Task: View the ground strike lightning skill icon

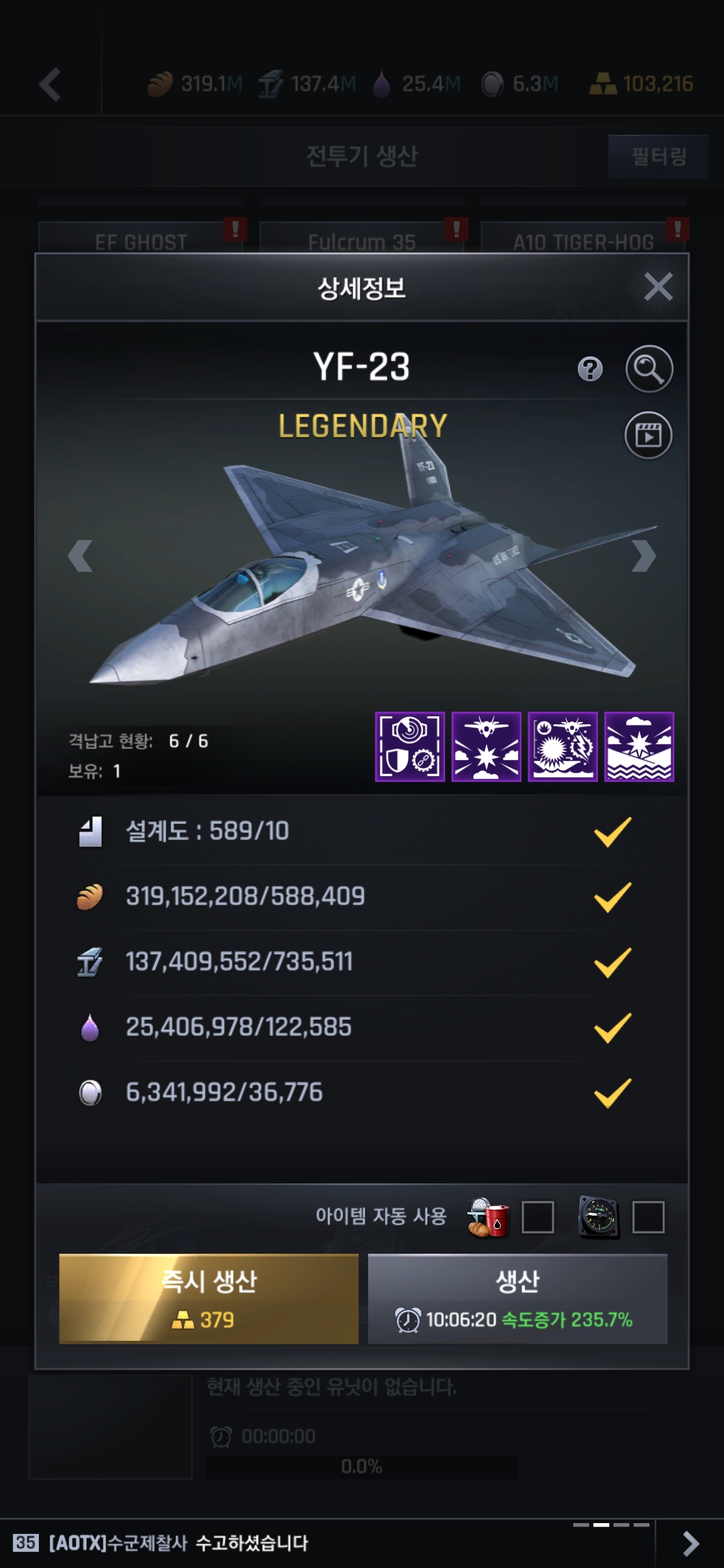Action: [562, 746]
